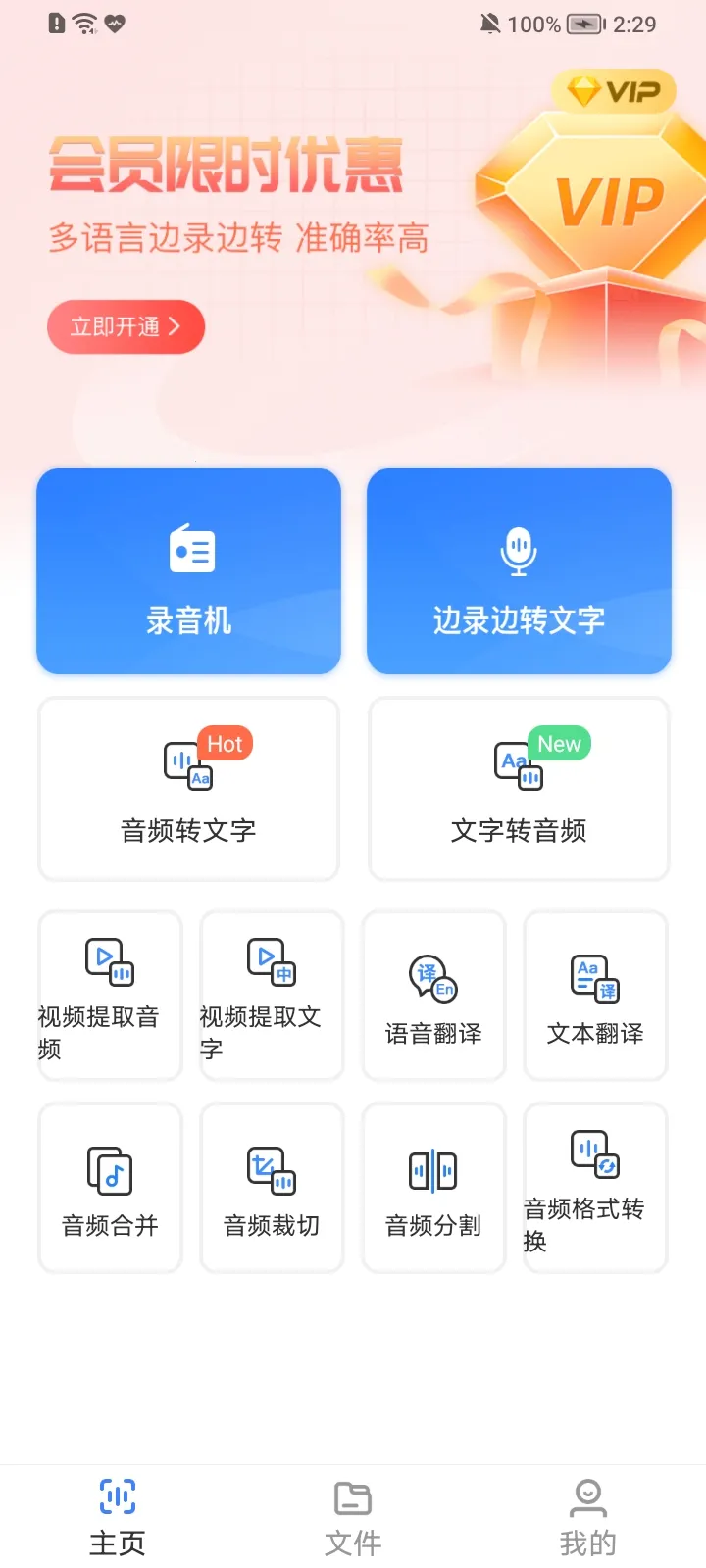Select the 音频合并 audio merge tool
This screenshot has width=706, height=1568.
(x=109, y=1188)
